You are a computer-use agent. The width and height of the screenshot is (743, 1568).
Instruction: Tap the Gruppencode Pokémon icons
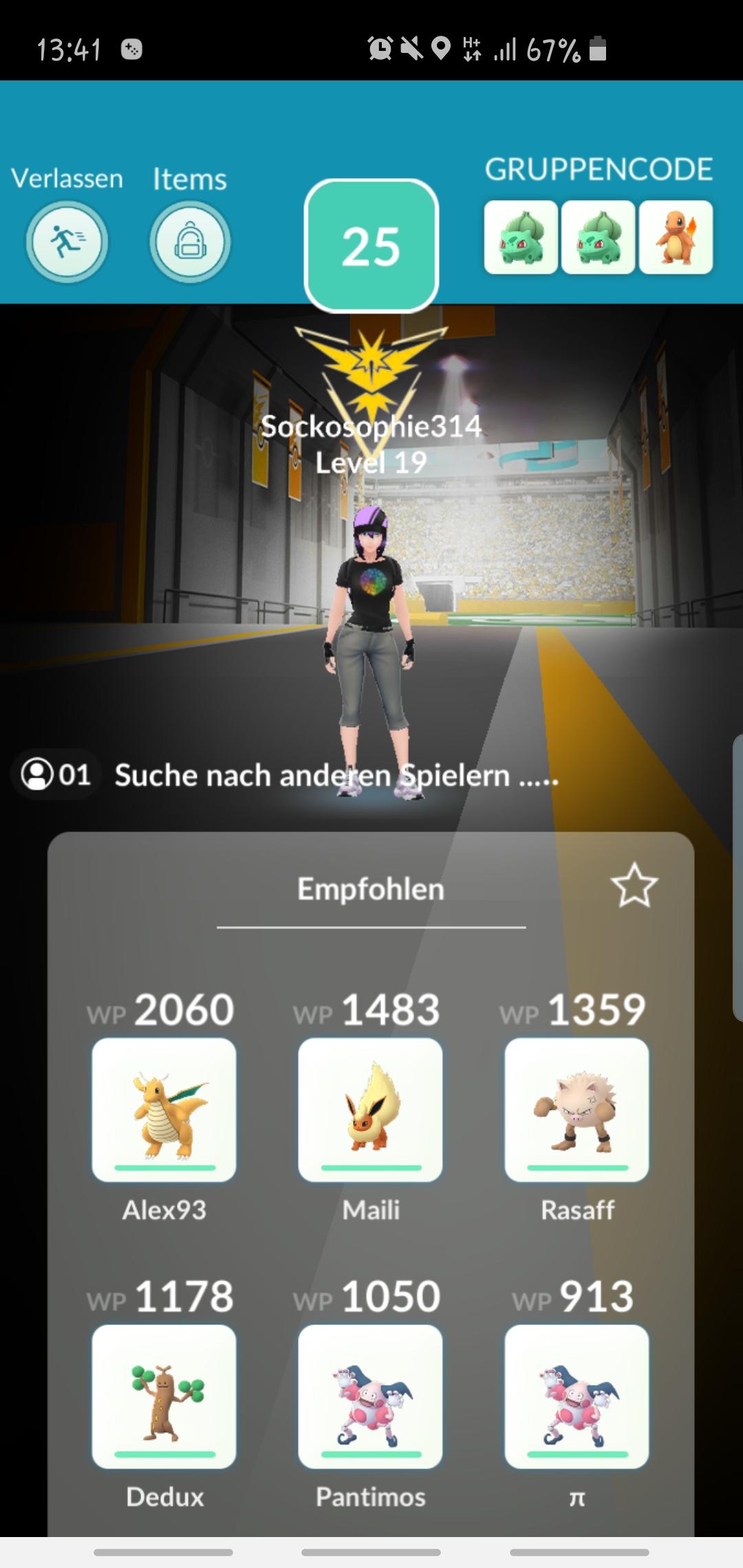(599, 237)
